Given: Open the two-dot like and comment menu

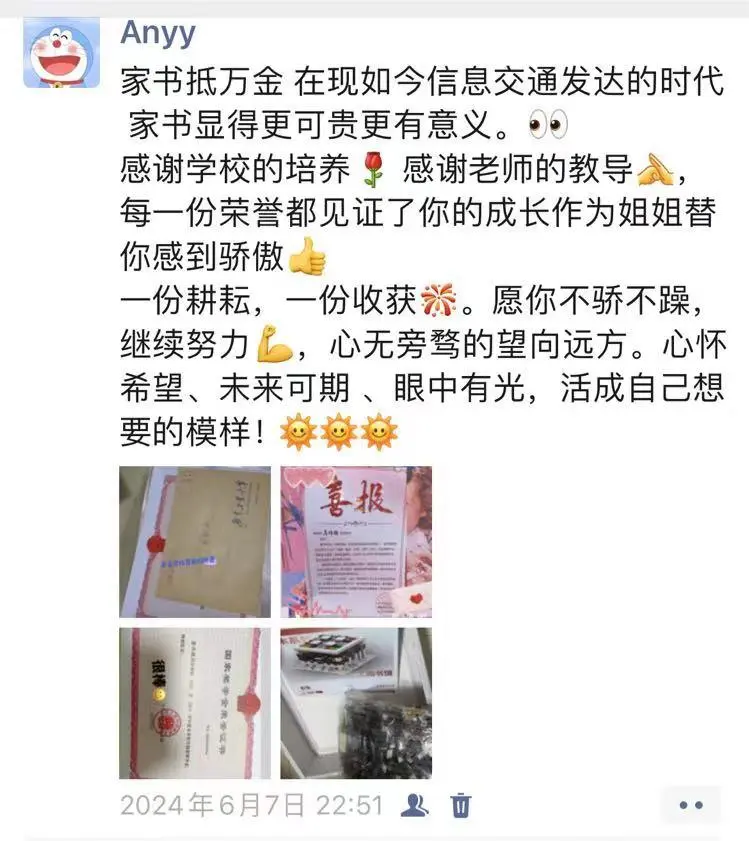Looking at the screenshot, I should pos(691,805).
